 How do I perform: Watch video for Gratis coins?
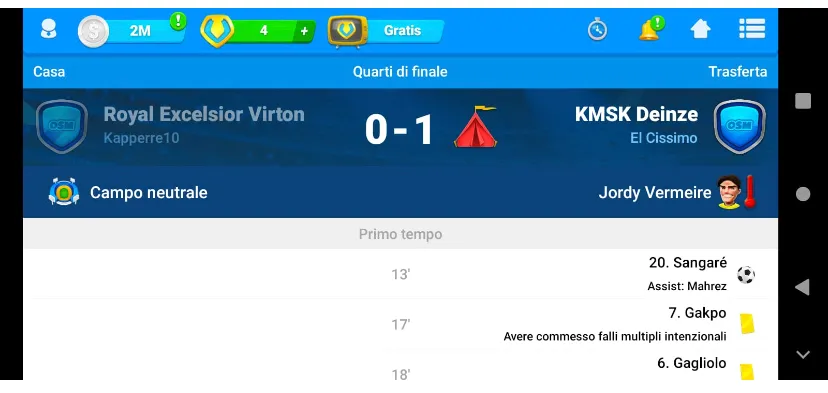click(x=386, y=31)
